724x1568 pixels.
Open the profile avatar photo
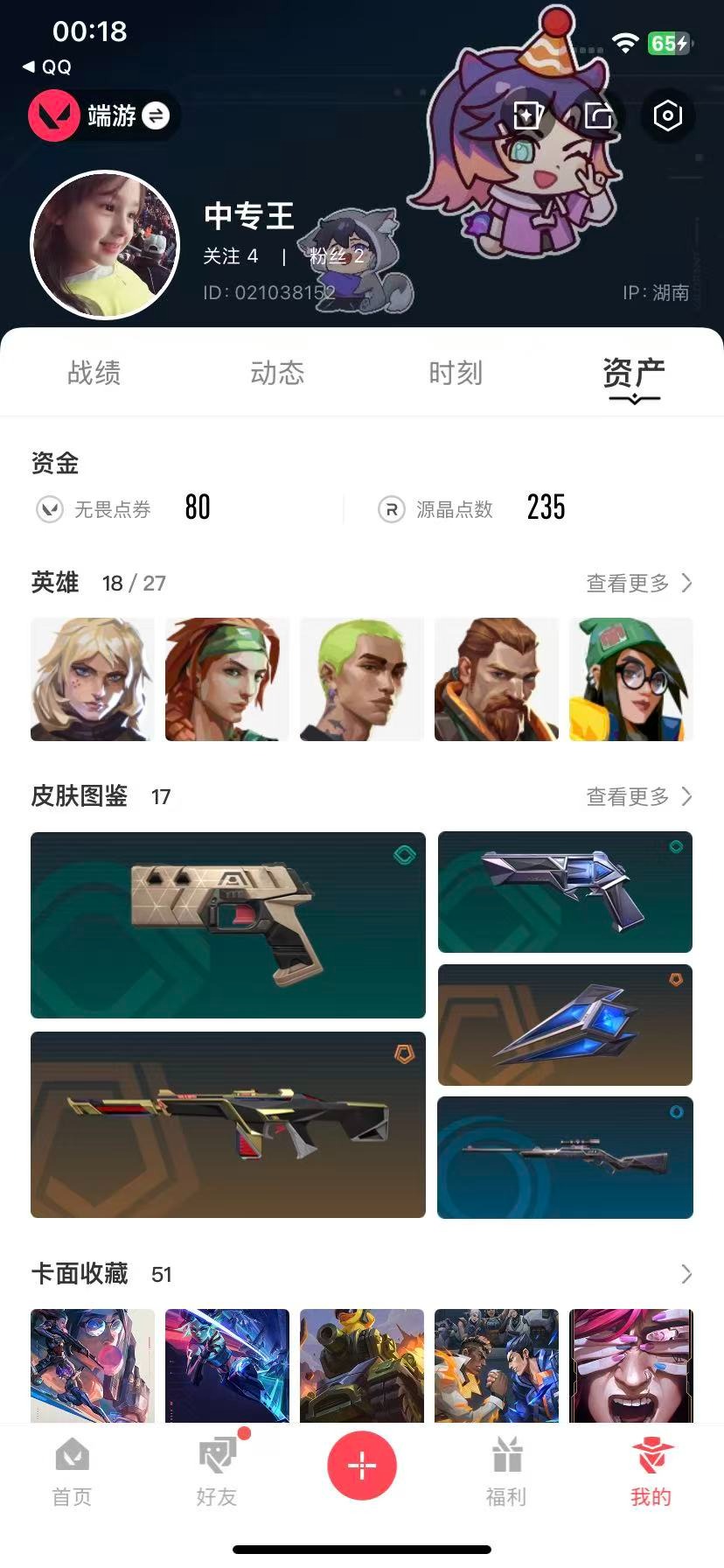coord(105,245)
